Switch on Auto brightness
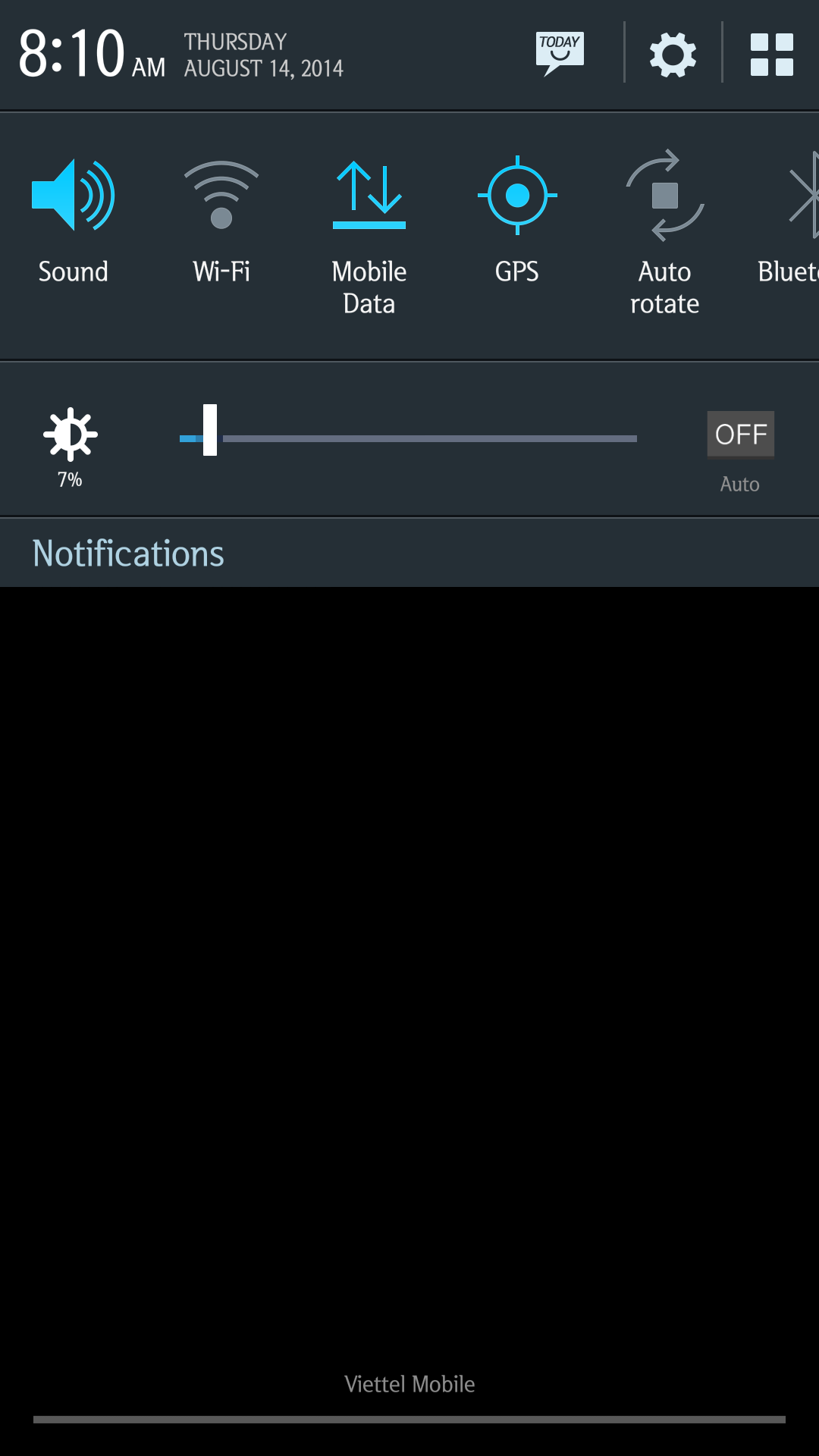The image size is (819, 1456). coord(740,435)
